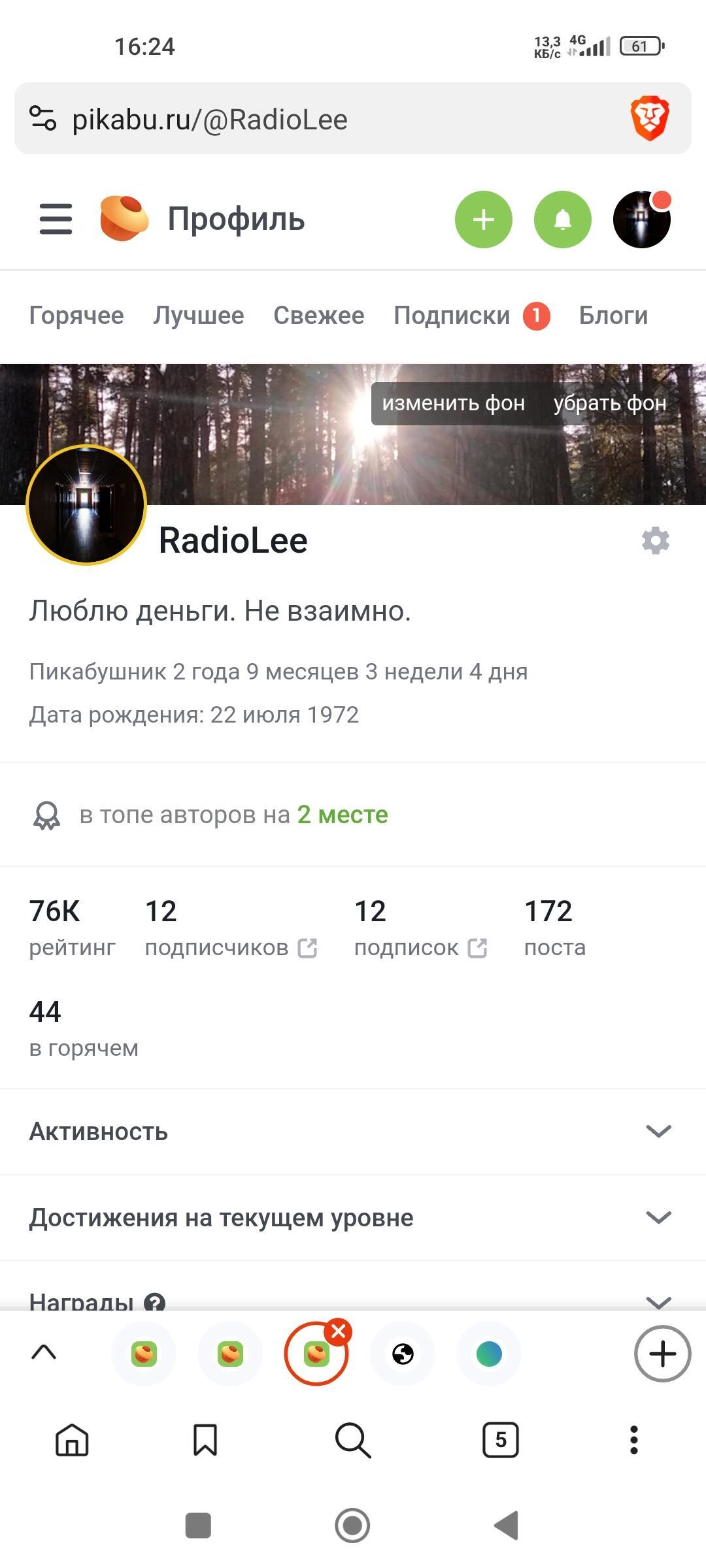
Task: Switch to the Горячее tab
Action: click(x=76, y=316)
